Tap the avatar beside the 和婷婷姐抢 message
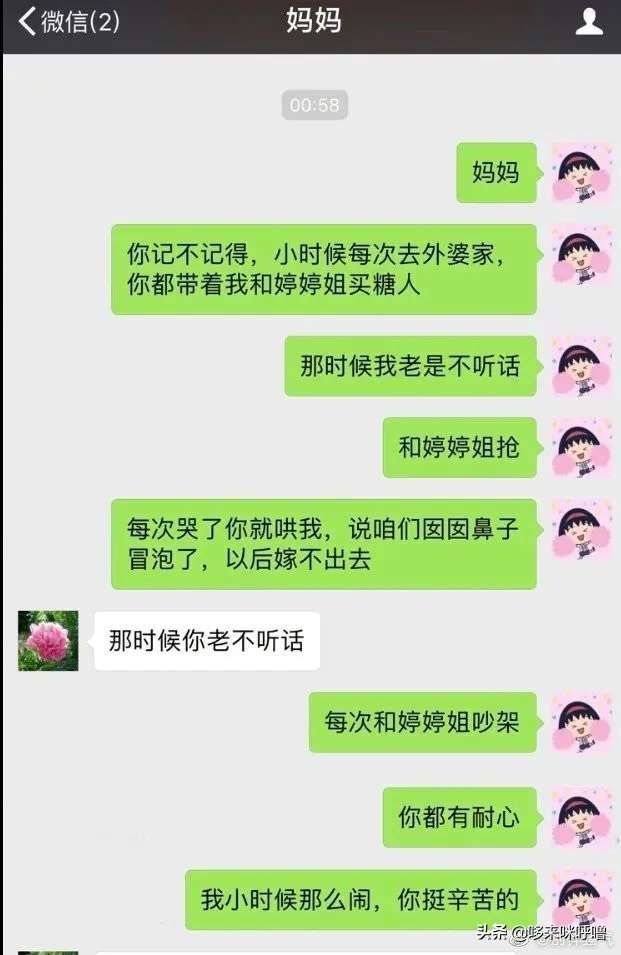621x955 pixels. coord(582,447)
